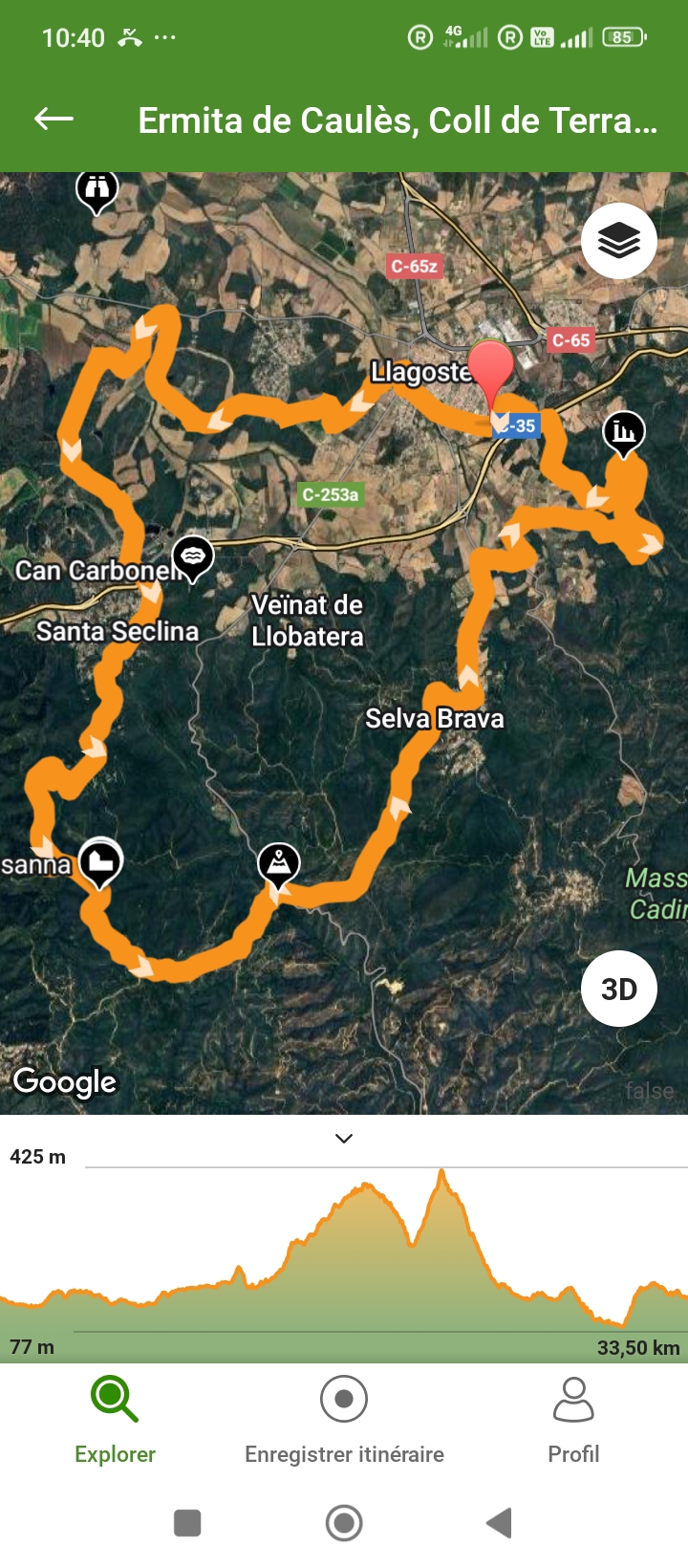Switch map to 3D view
688x1568 pixels.
point(618,989)
